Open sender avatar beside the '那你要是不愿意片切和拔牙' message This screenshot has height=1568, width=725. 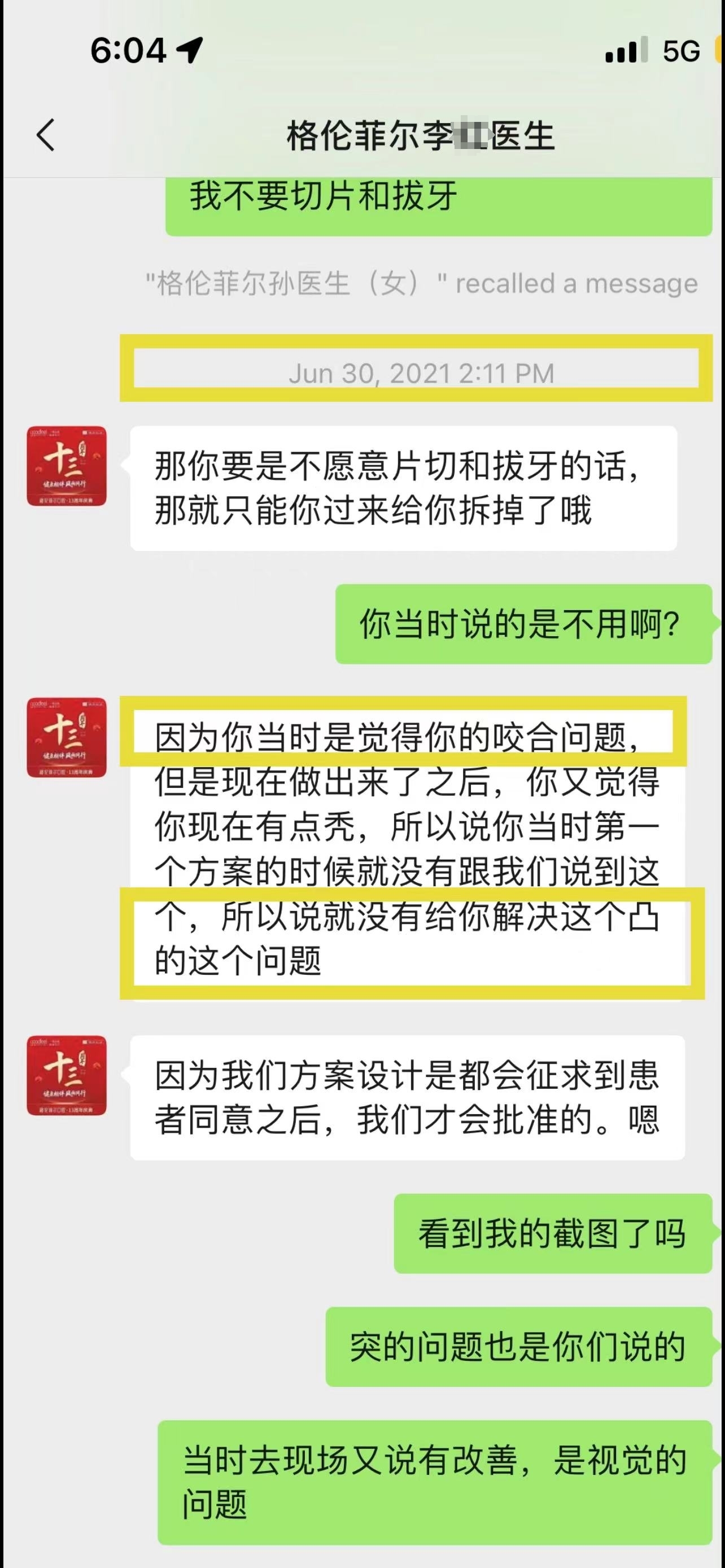tap(67, 466)
